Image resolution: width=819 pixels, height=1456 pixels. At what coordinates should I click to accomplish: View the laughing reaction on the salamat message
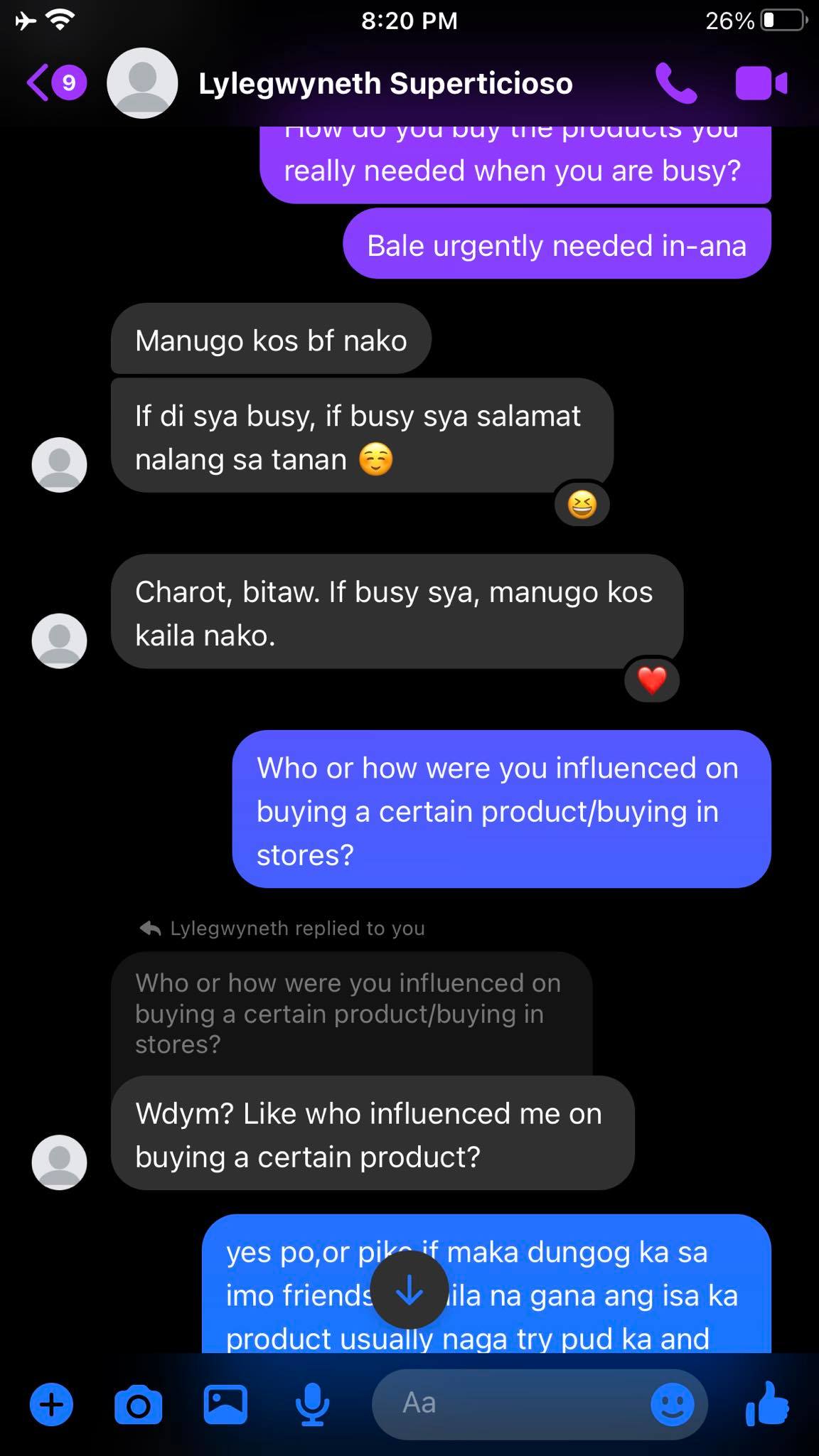(582, 505)
